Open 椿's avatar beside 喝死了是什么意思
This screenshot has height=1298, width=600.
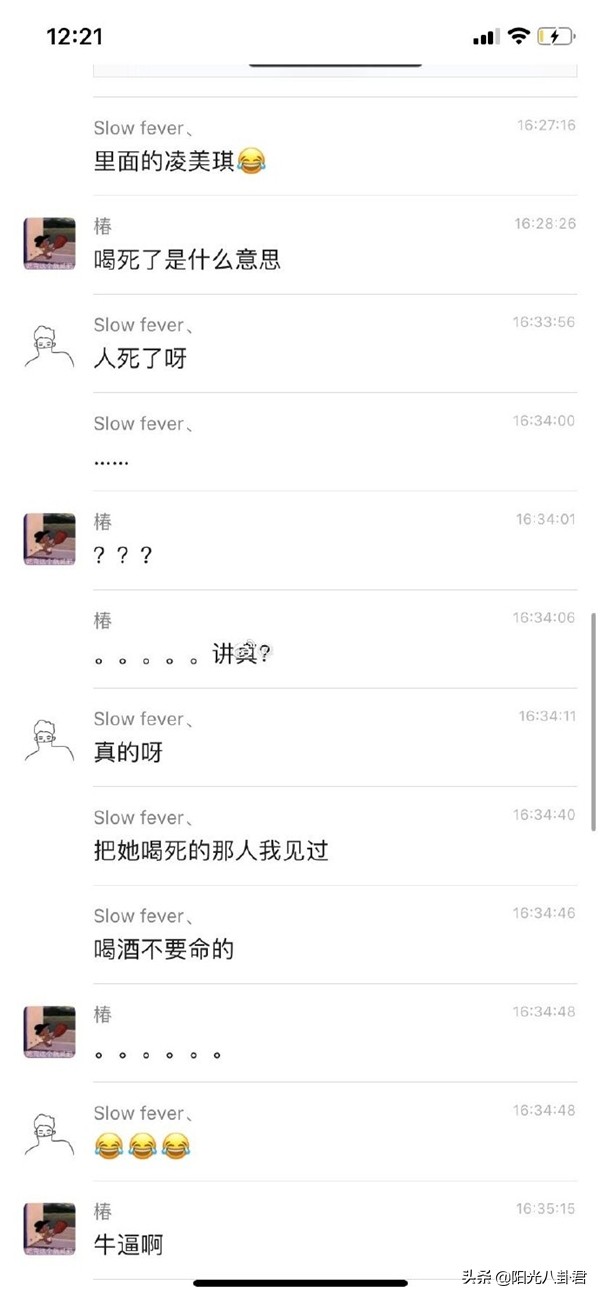point(49,244)
